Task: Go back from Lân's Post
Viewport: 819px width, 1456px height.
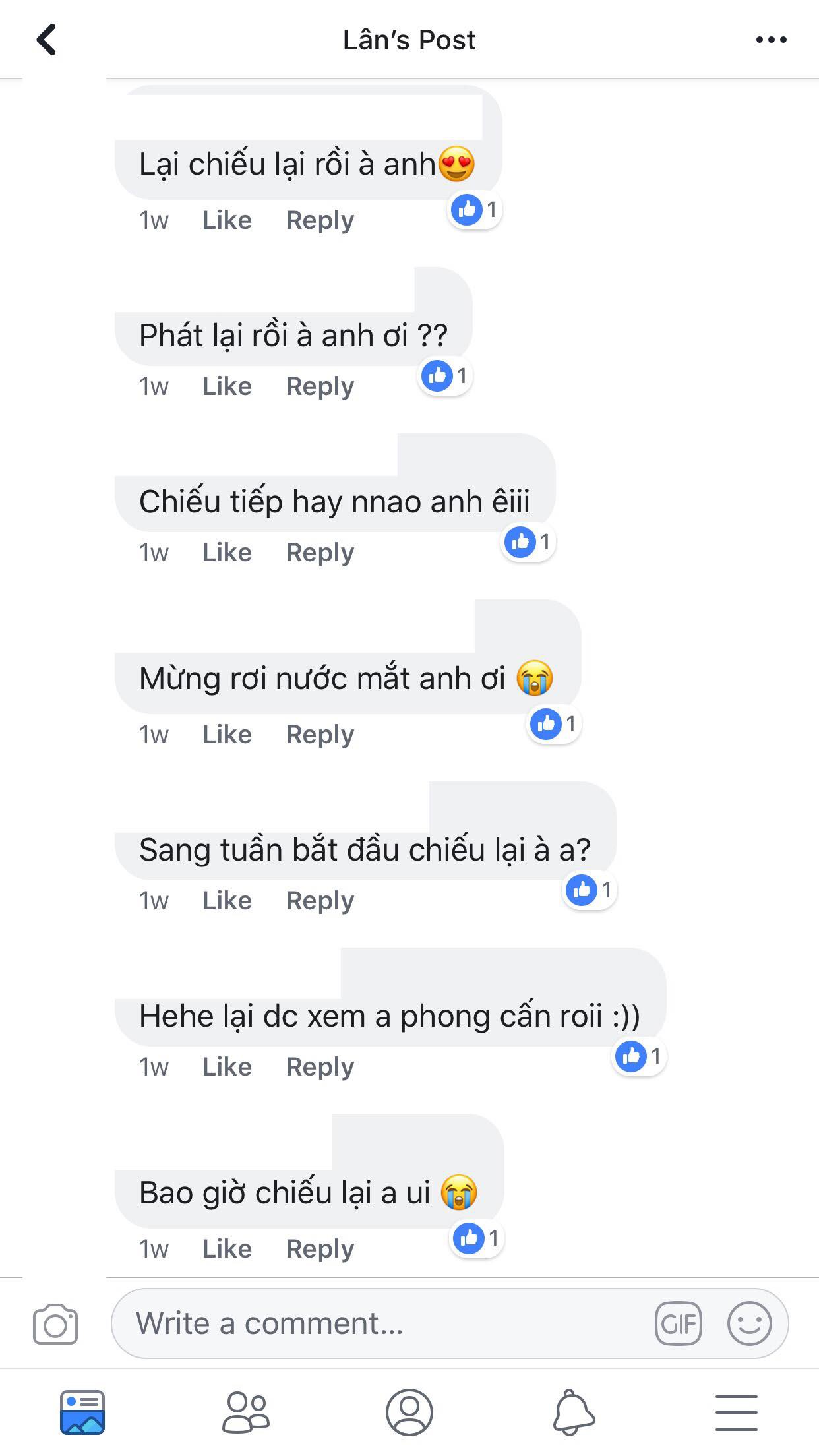Action: [x=46, y=40]
